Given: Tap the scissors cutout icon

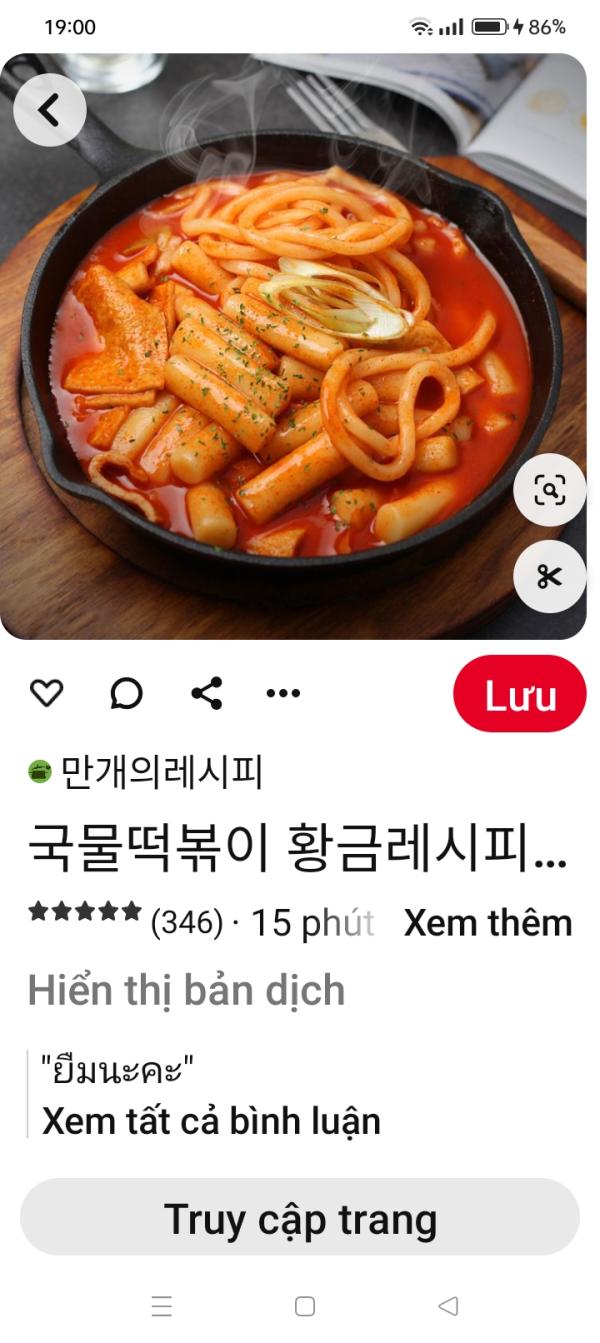Looking at the screenshot, I should click(550, 577).
